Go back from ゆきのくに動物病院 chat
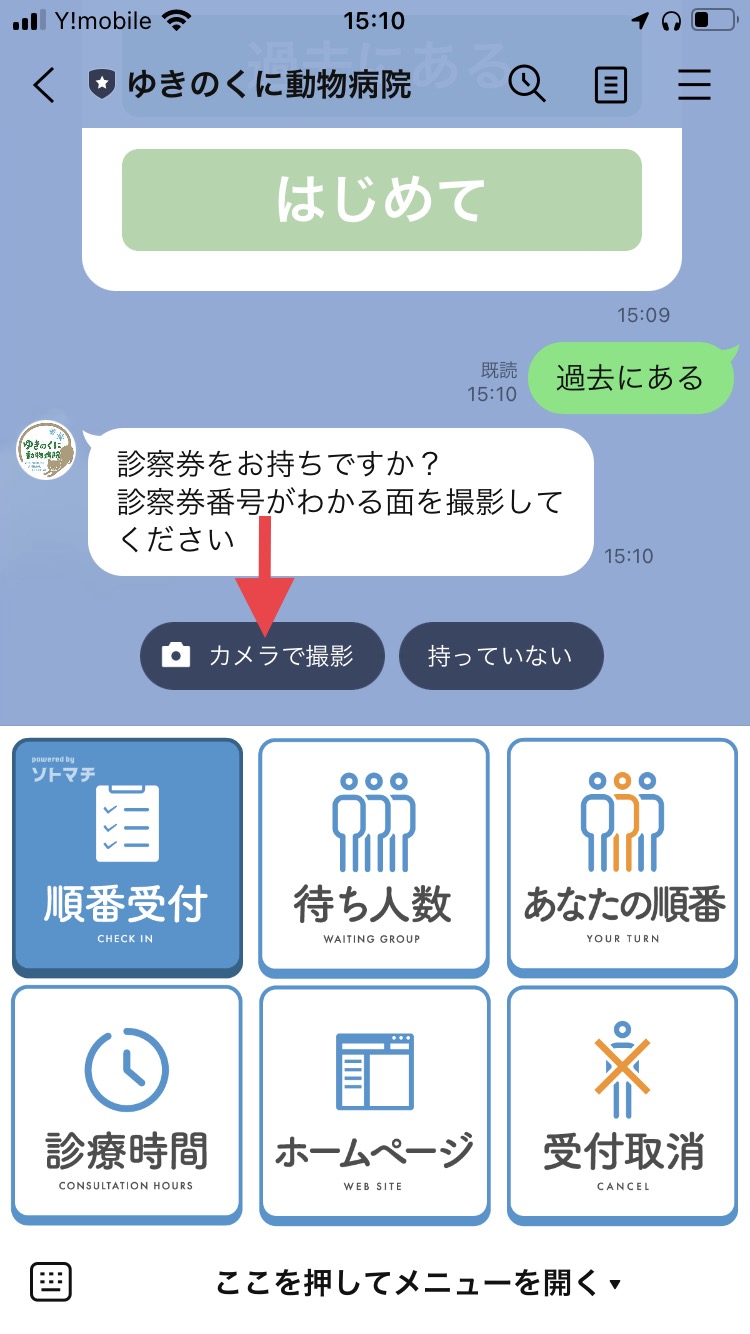The width and height of the screenshot is (750, 1334). point(44,85)
